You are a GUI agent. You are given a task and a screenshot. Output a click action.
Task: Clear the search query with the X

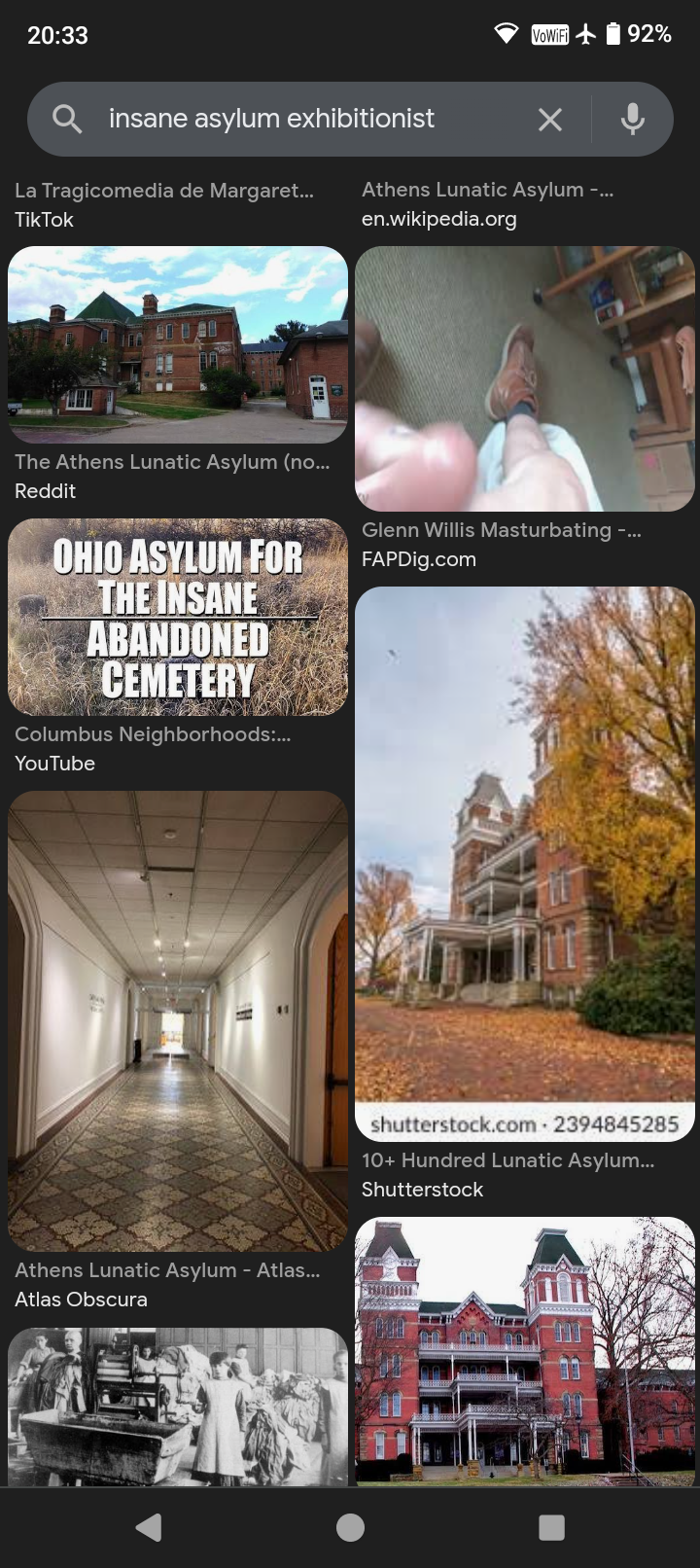(550, 120)
